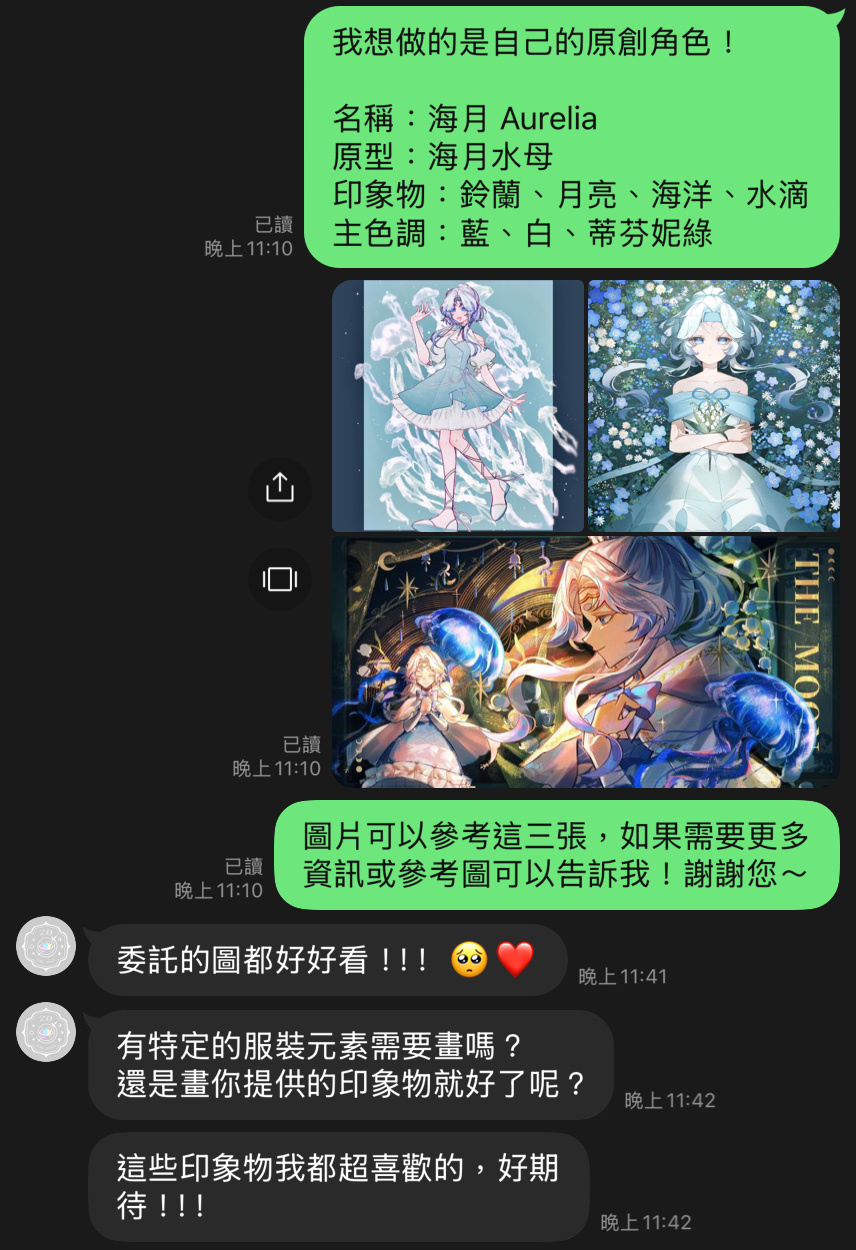856x1250 pixels.
Task: View the image of girl lying among blue flowers
Action: click(x=713, y=405)
